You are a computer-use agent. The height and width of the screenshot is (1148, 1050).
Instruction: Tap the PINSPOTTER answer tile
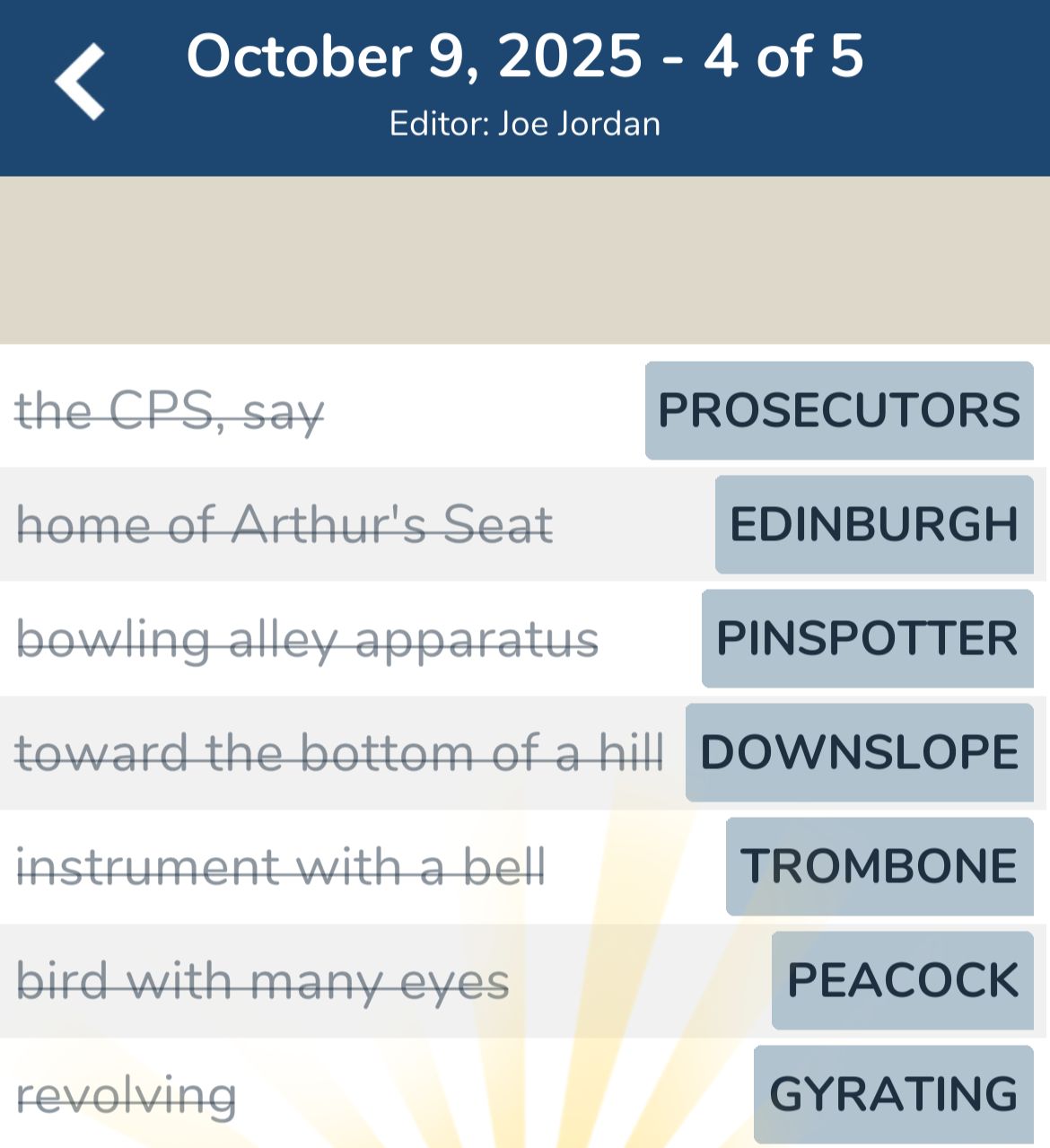tap(867, 638)
